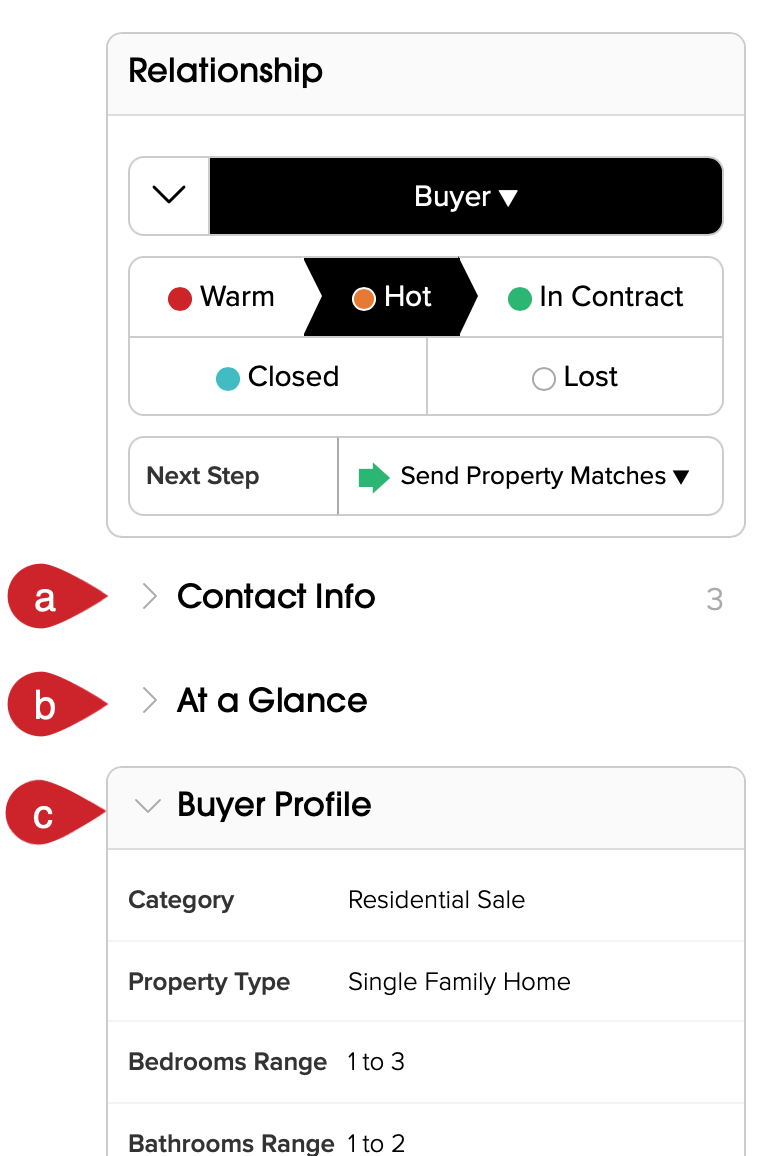Select the Hot stage
This screenshot has height=1156, width=780.
coord(392,297)
